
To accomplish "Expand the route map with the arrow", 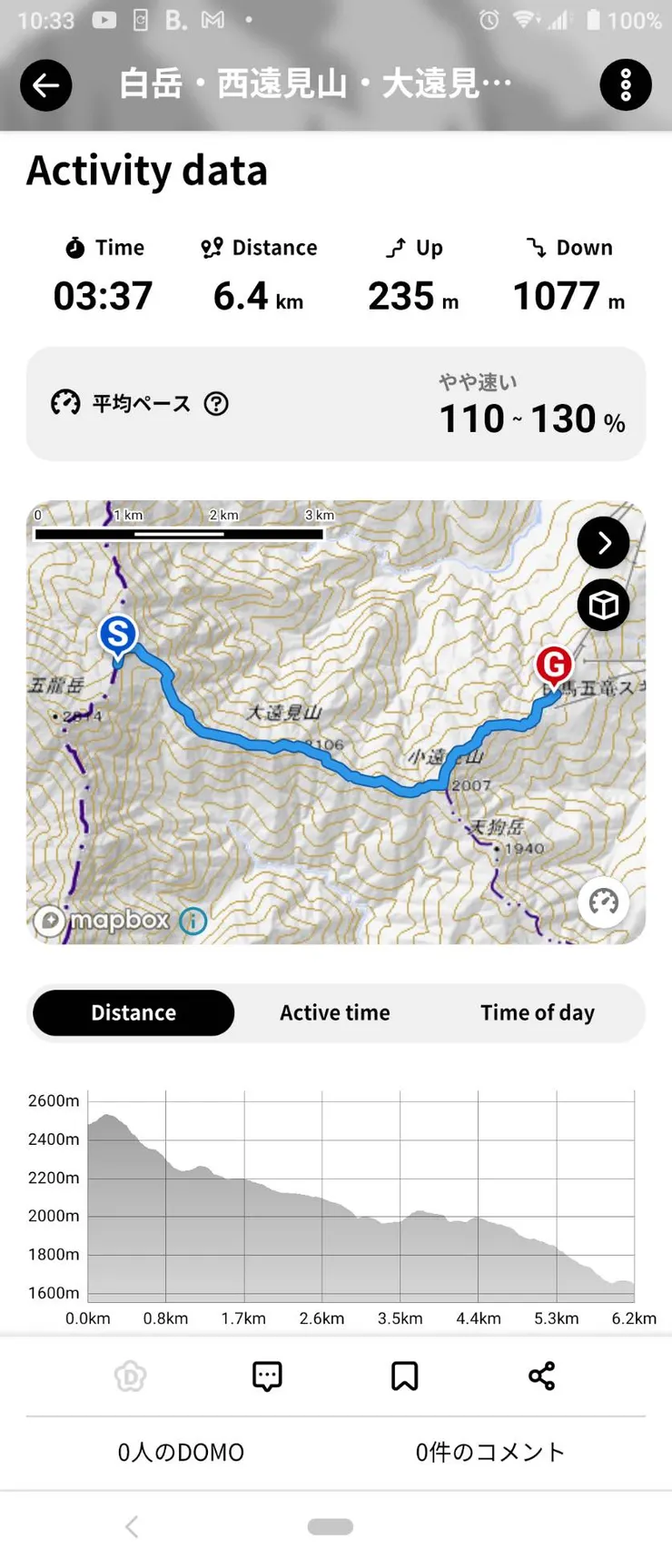I will point(603,543).
